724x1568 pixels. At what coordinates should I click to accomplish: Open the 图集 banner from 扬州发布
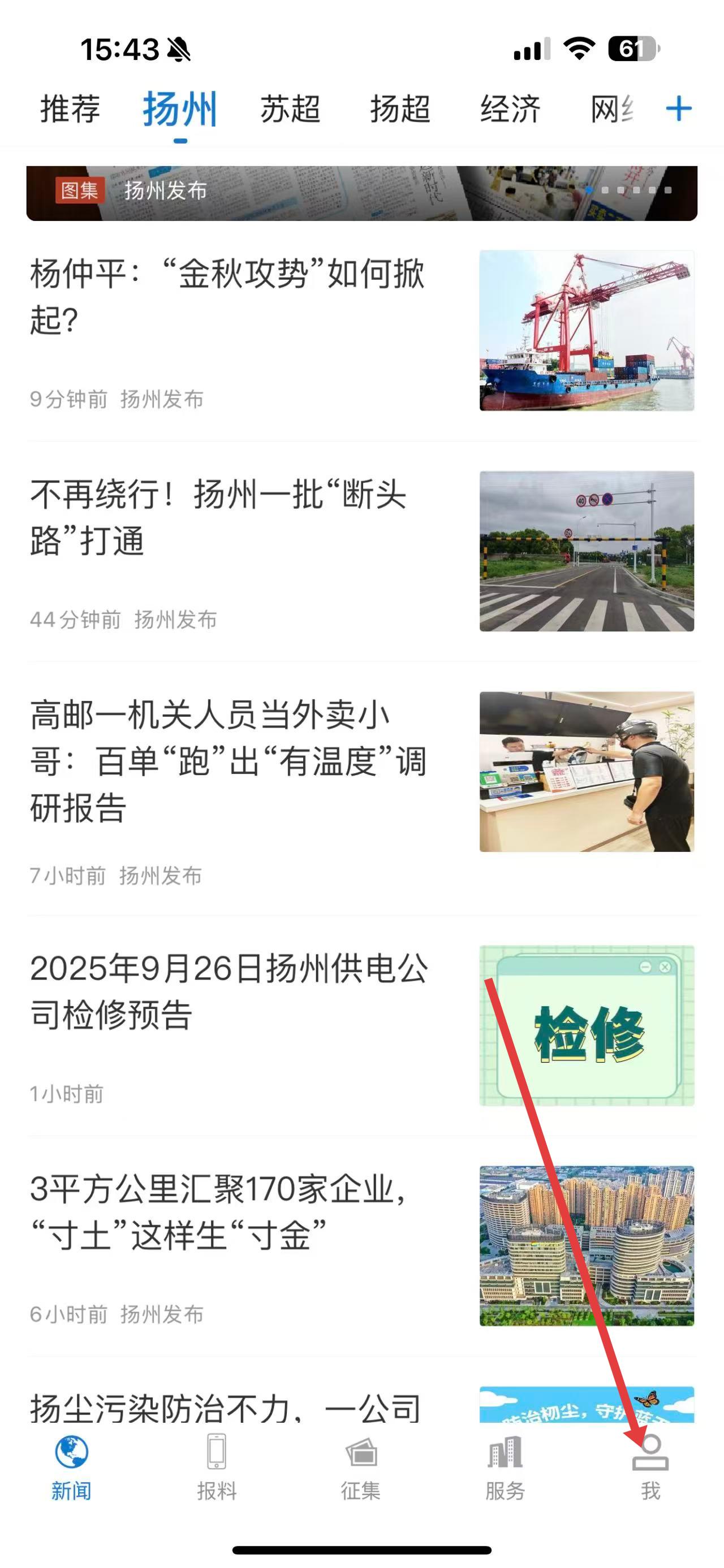361,192
